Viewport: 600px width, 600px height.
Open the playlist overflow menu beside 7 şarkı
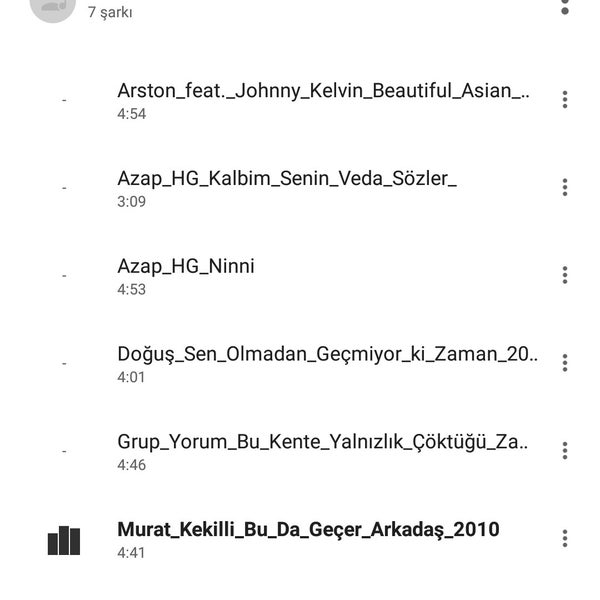565,8
